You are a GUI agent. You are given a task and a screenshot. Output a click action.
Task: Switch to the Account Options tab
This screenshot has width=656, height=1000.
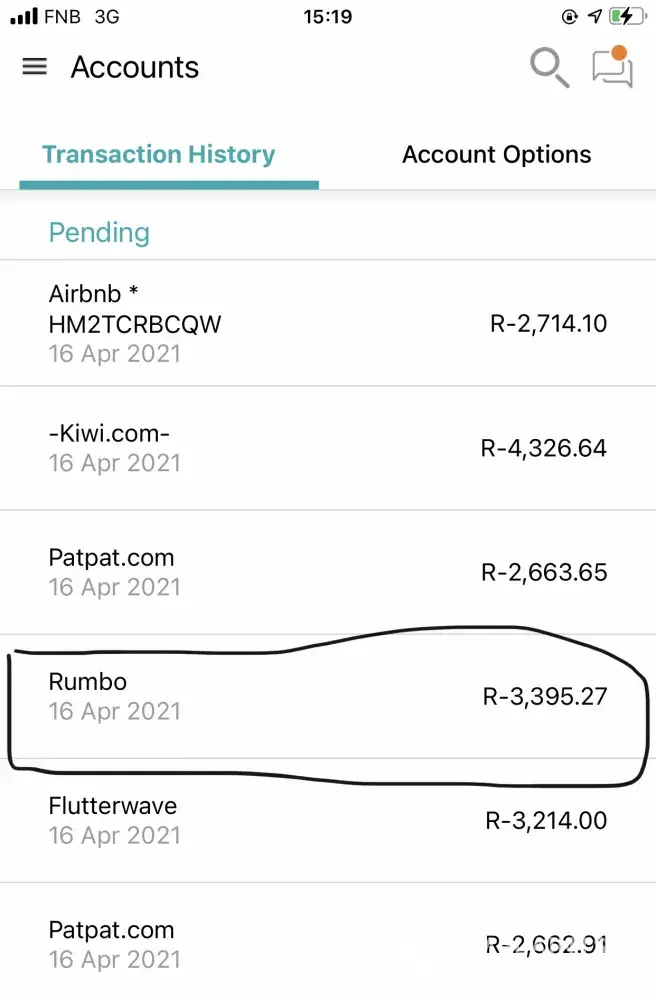pos(496,155)
